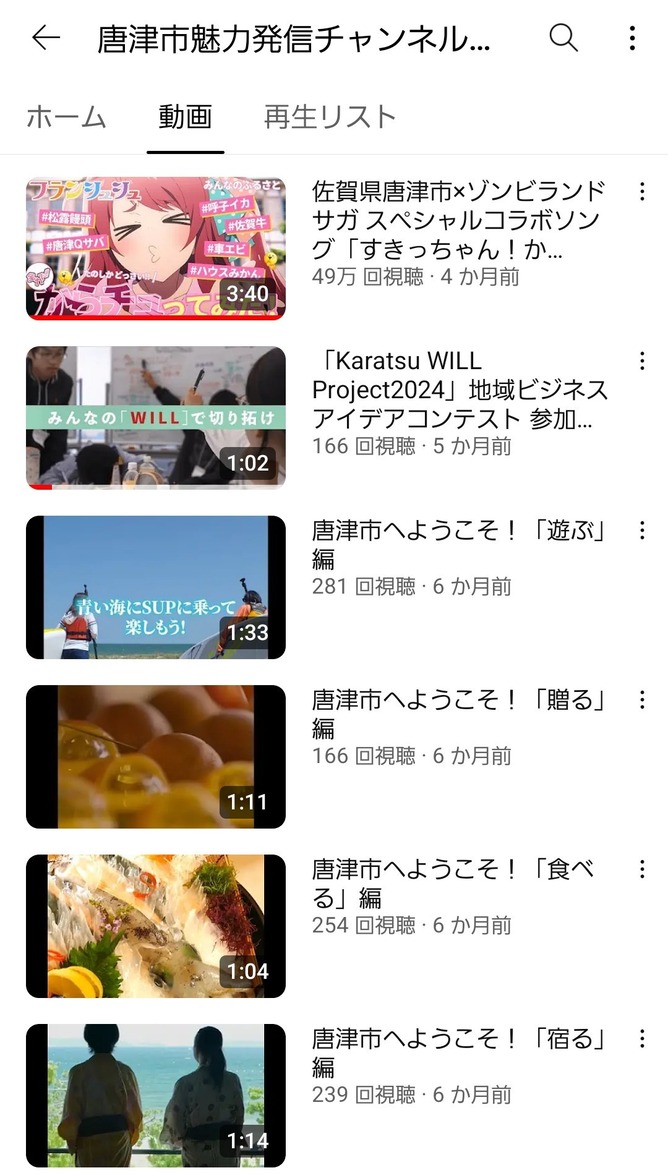The height and width of the screenshot is (1173, 668).
Task: Open more options for the「宿る」編 video
Action: (x=642, y=1039)
